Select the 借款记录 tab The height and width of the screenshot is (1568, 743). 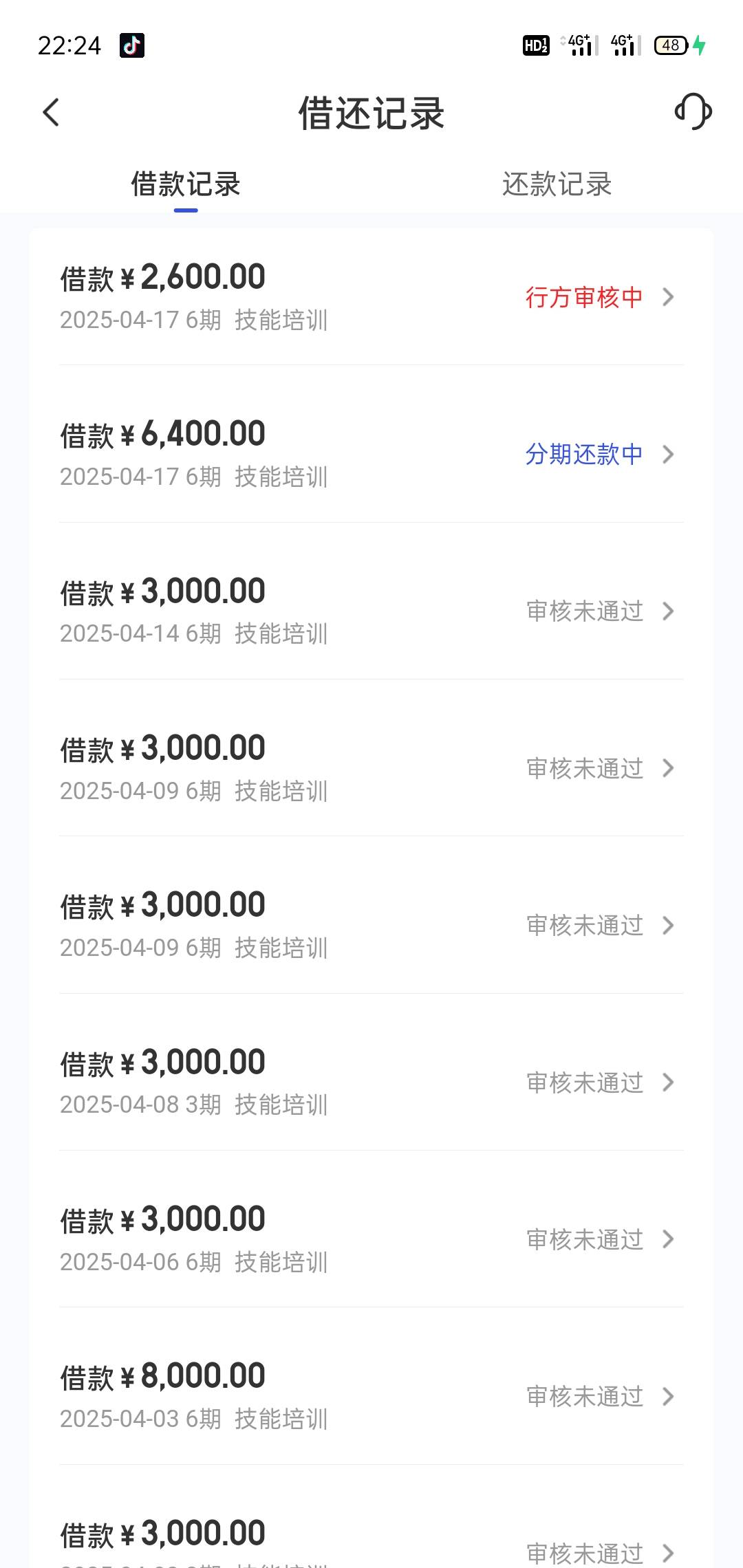[x=186, y=184]
